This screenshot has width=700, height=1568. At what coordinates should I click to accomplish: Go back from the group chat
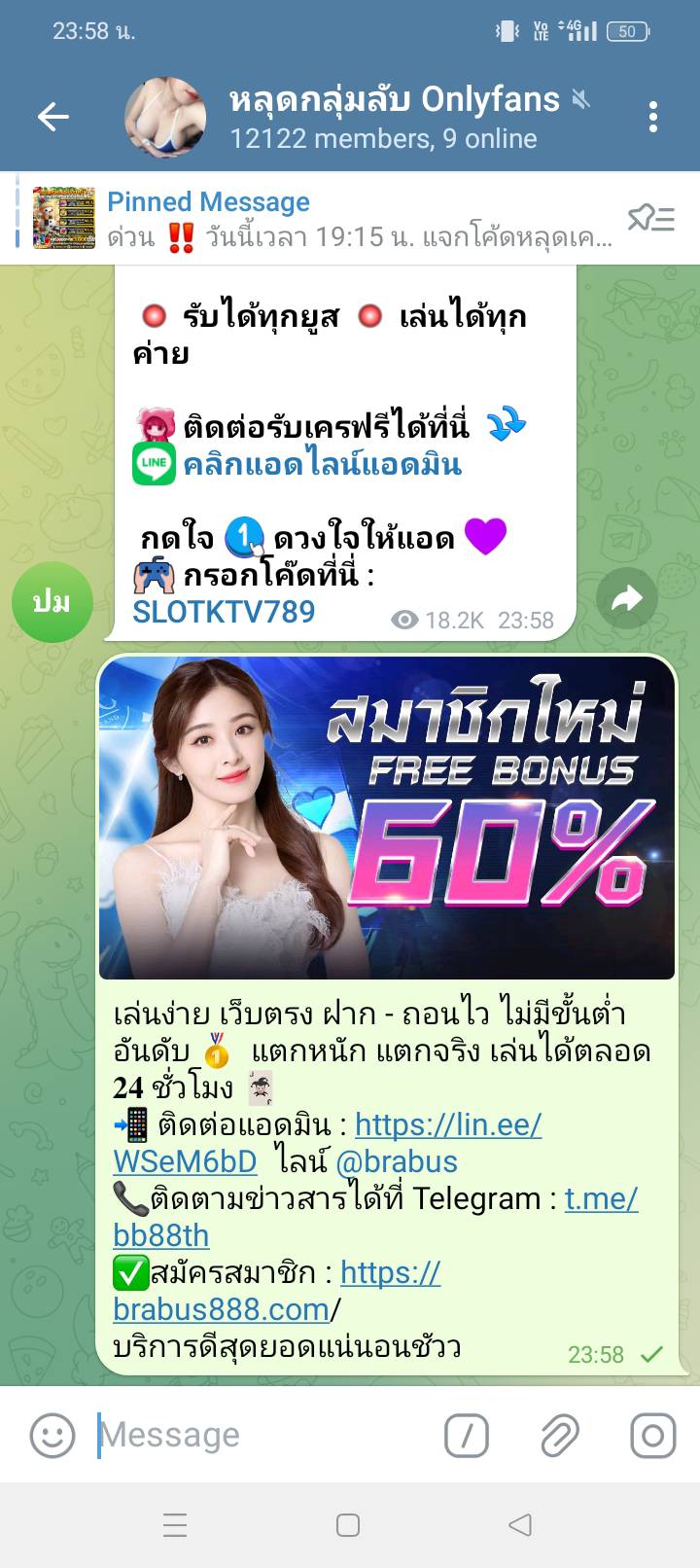[52, 118]
